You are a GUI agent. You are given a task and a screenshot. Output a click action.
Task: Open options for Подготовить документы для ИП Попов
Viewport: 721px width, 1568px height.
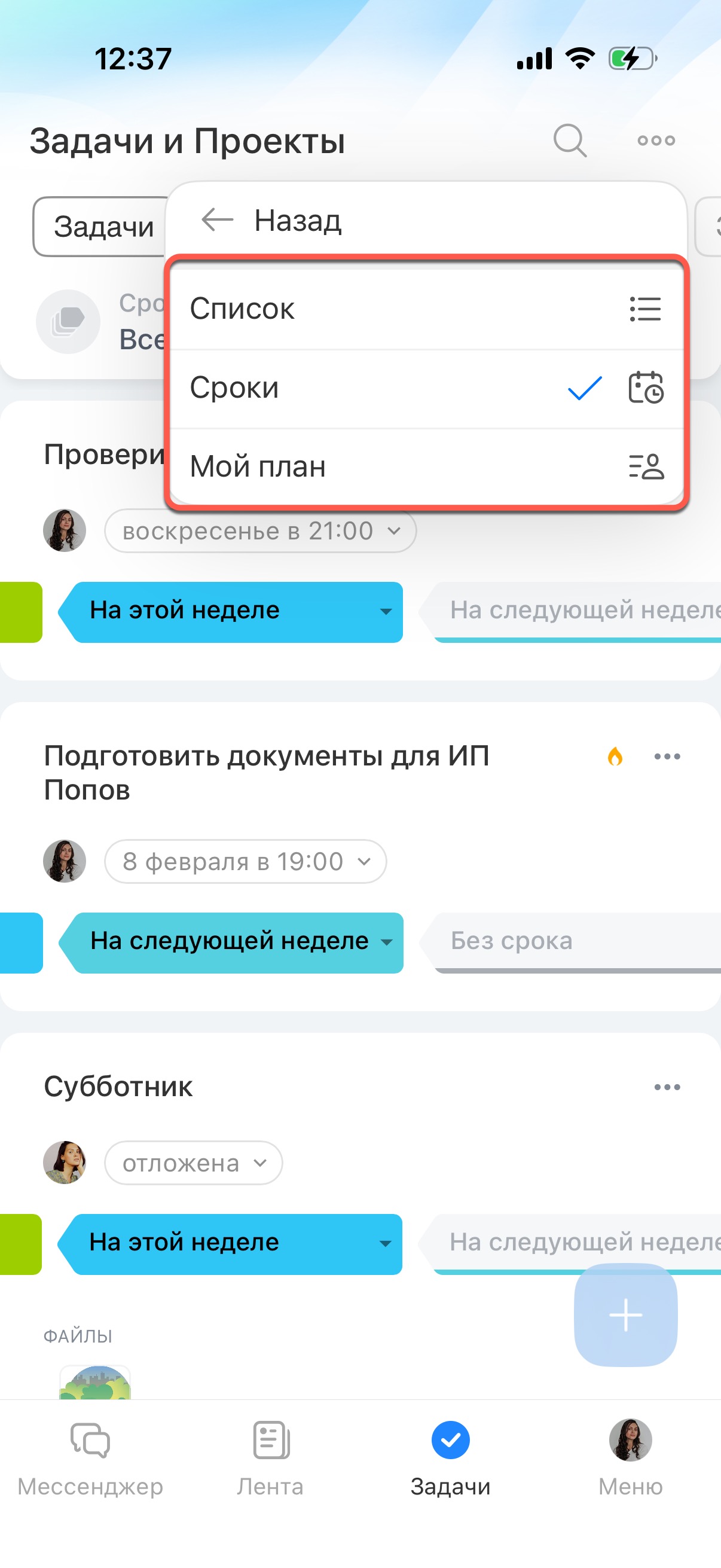pyautogui.click(x=667, y=756)
